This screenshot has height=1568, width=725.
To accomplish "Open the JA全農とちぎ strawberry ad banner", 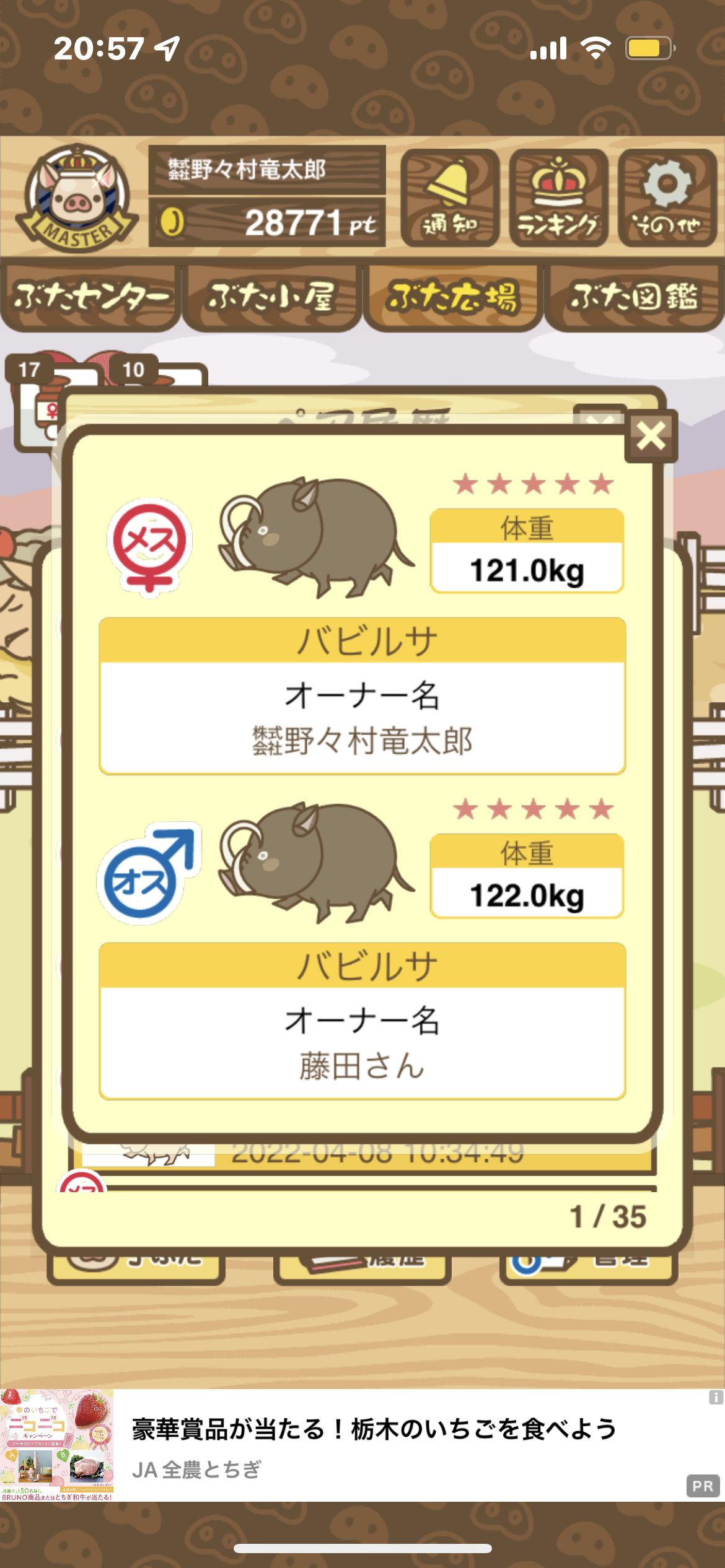I will coord(362,1446).
